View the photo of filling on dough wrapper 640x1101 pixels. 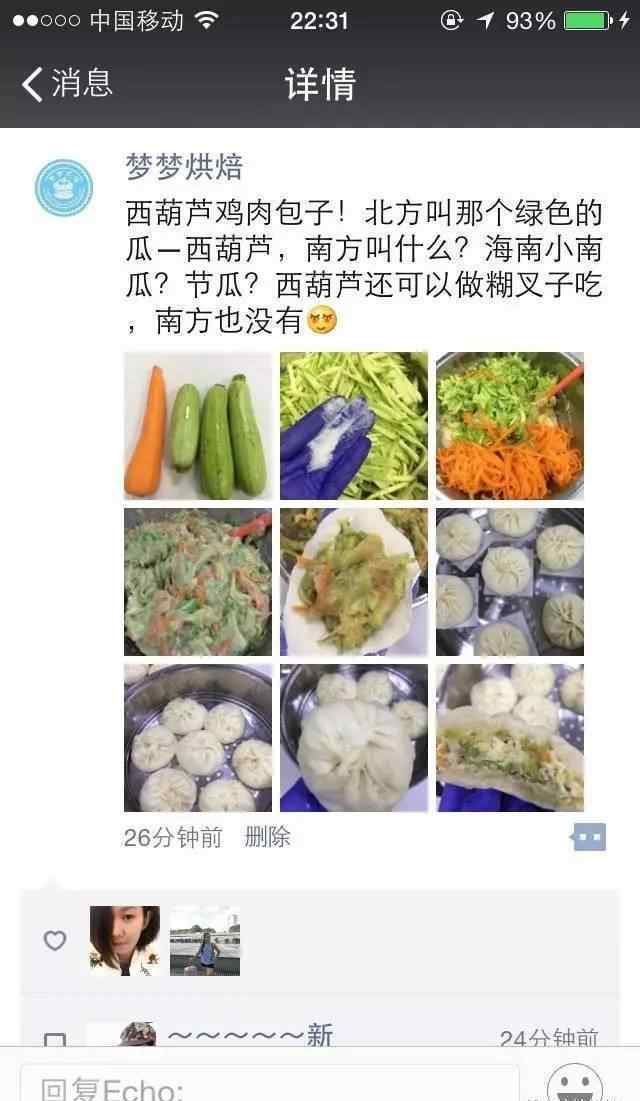354,582
